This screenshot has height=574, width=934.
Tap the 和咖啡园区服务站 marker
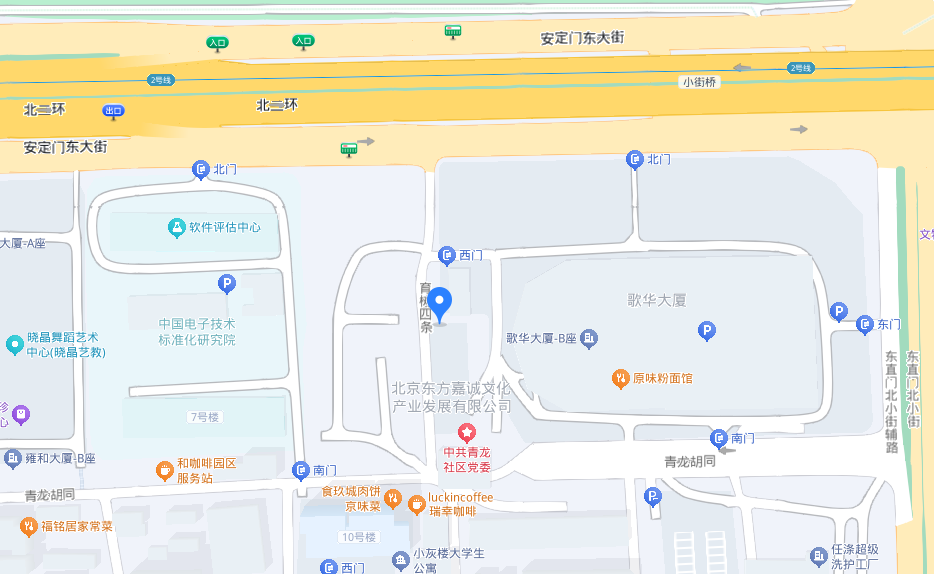165,470
